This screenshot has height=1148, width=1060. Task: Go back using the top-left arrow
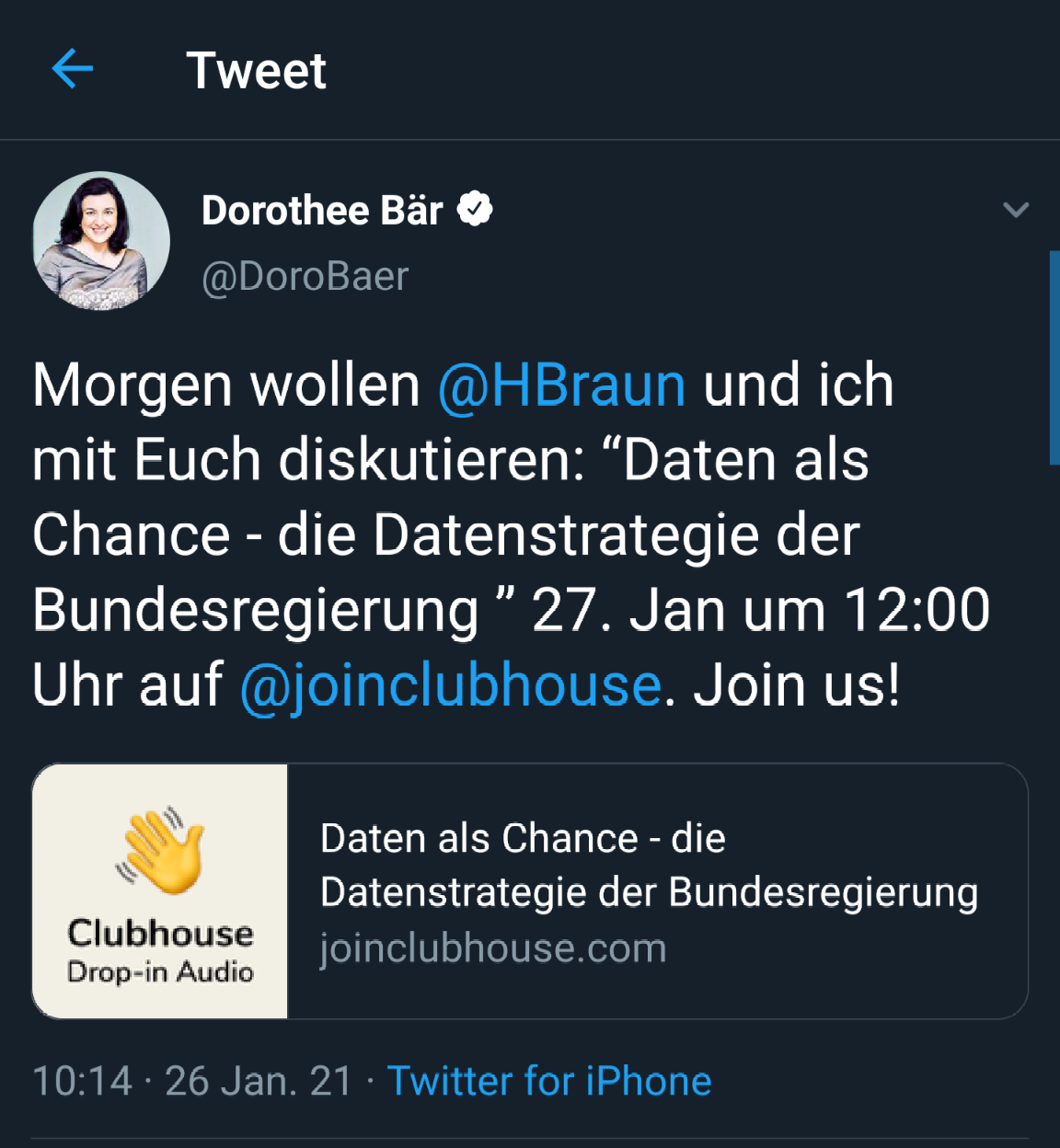[x=73, y=70]
